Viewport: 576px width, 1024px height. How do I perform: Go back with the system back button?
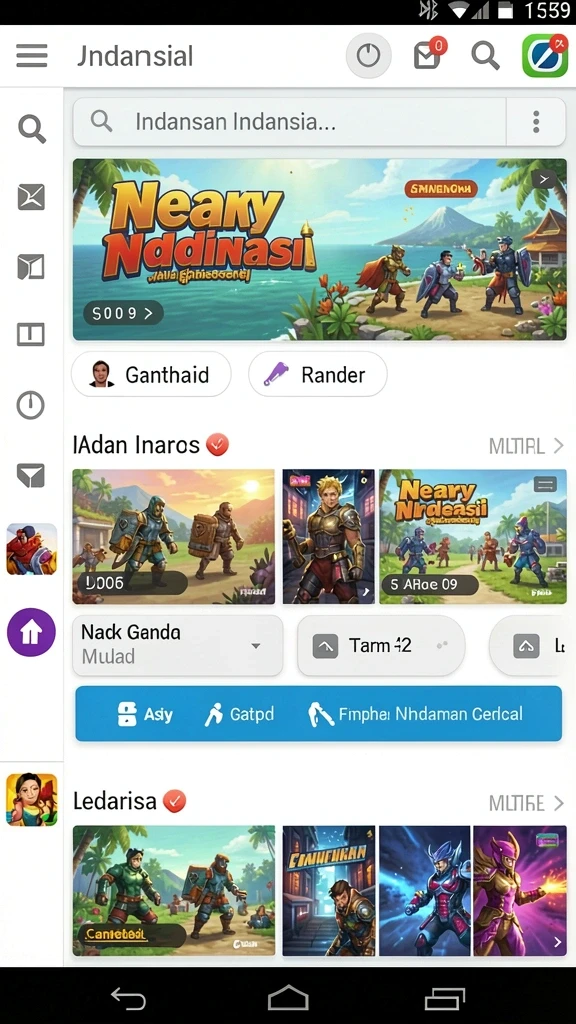coord(128,997)
